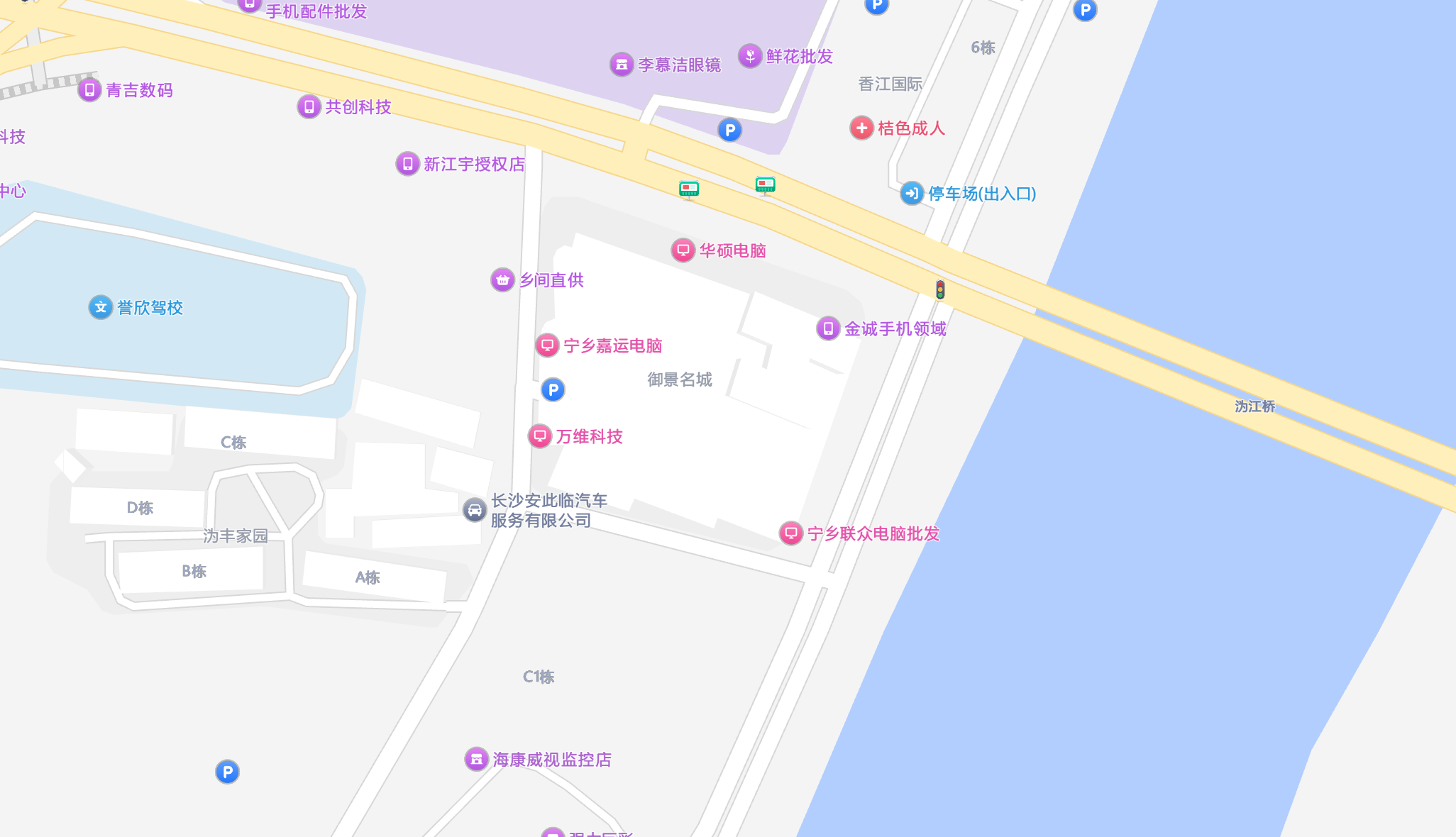Tap the traffic light icon on the bridge road
The image size is (1456, 837).
pos(940,289)
